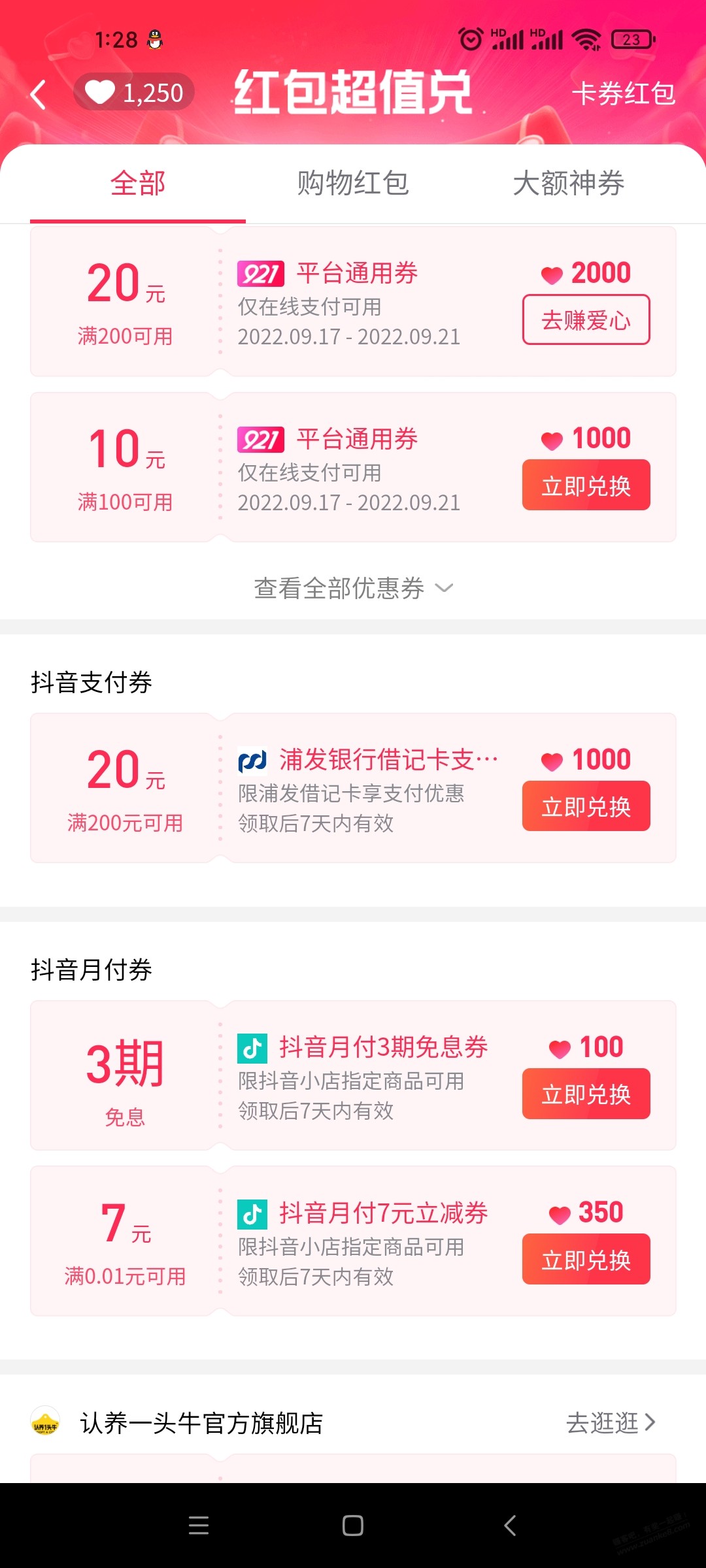Image resolution: width=706 pixels, height=1568 pixels.
Task: Tap the 浦发银行 bank icon on debit card coupon
Action: pos(252,759)
